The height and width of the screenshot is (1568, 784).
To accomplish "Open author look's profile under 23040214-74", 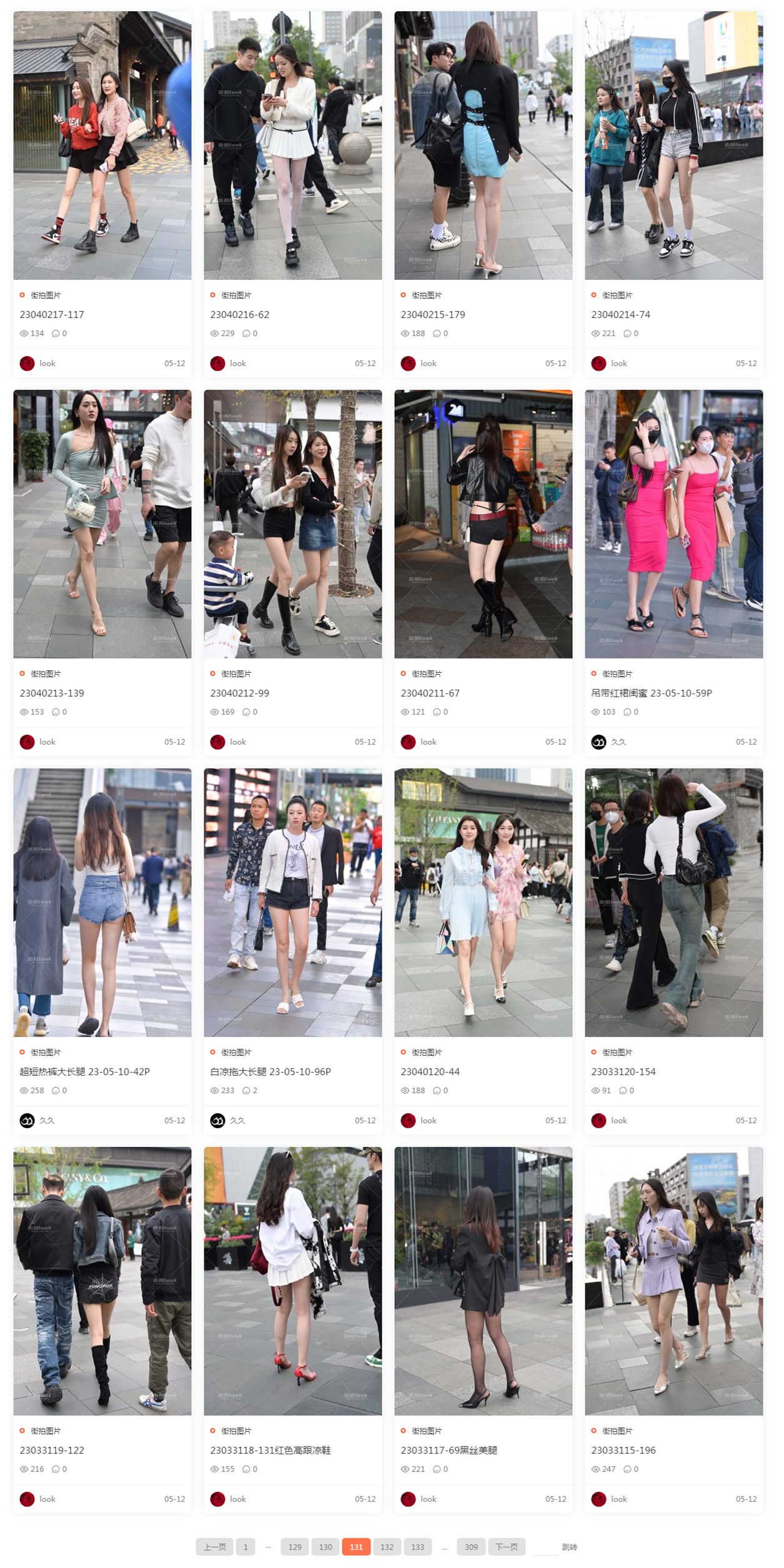I will pyautogui.click(x=618, y=363).
